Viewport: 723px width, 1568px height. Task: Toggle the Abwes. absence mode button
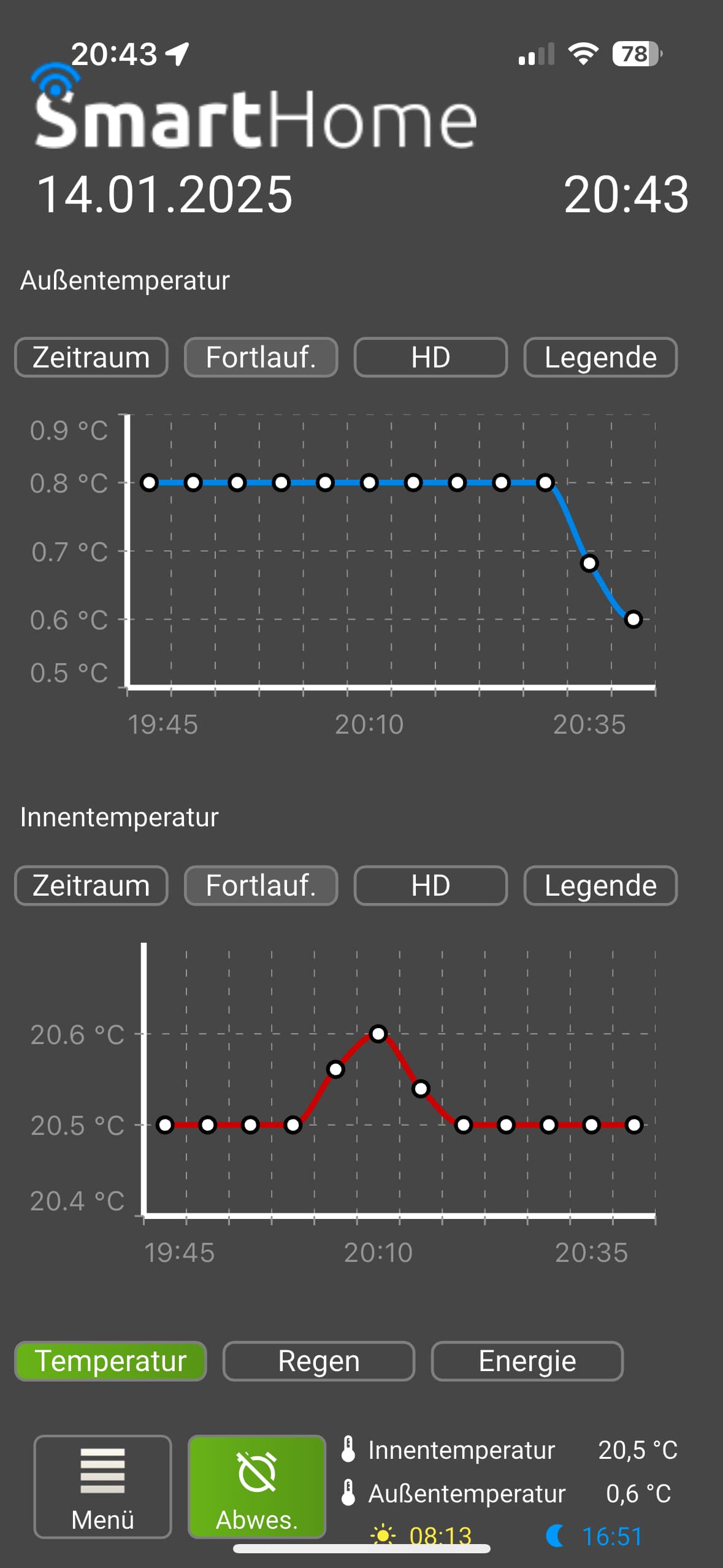pos(257,1486)
